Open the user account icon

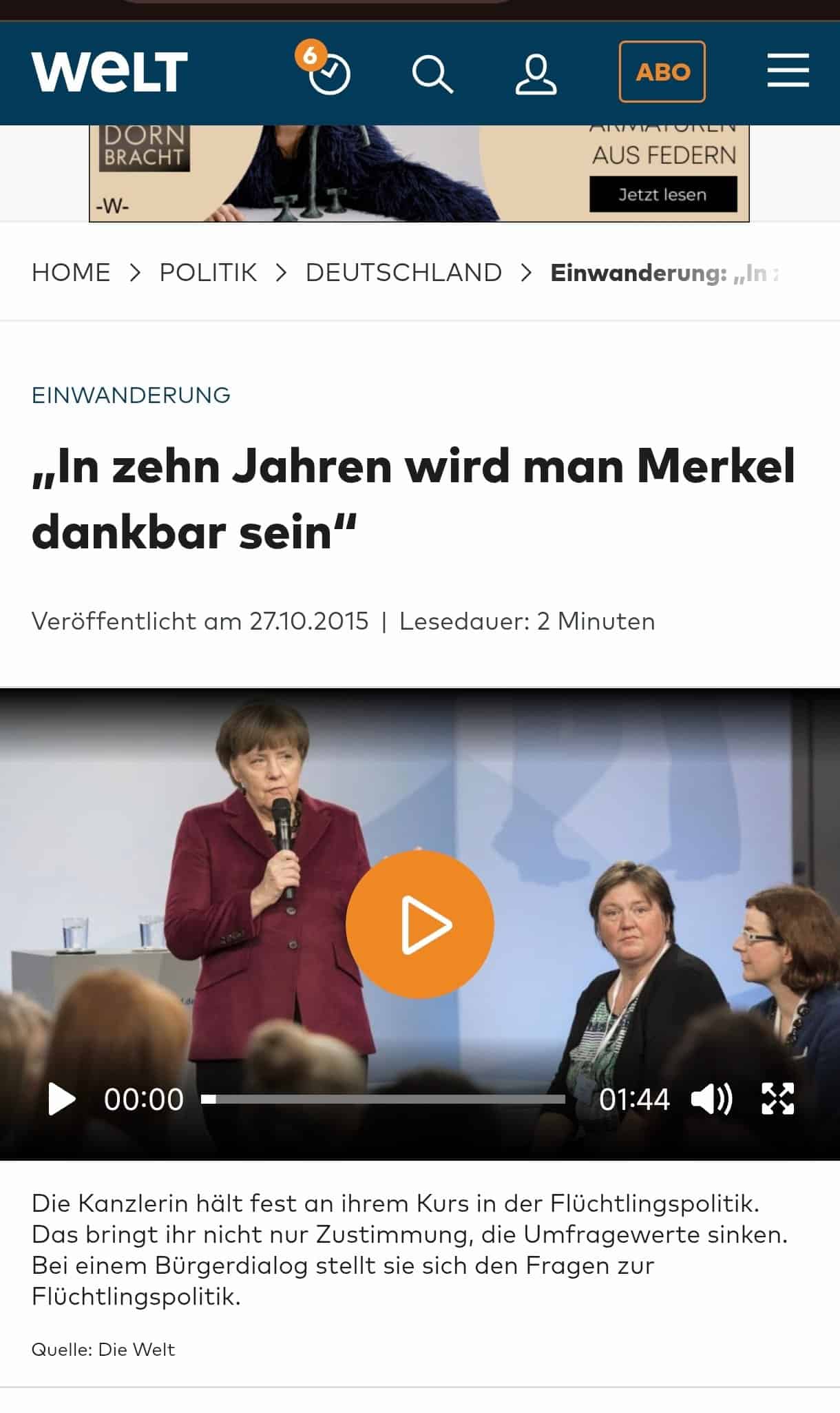pos(536,74)
